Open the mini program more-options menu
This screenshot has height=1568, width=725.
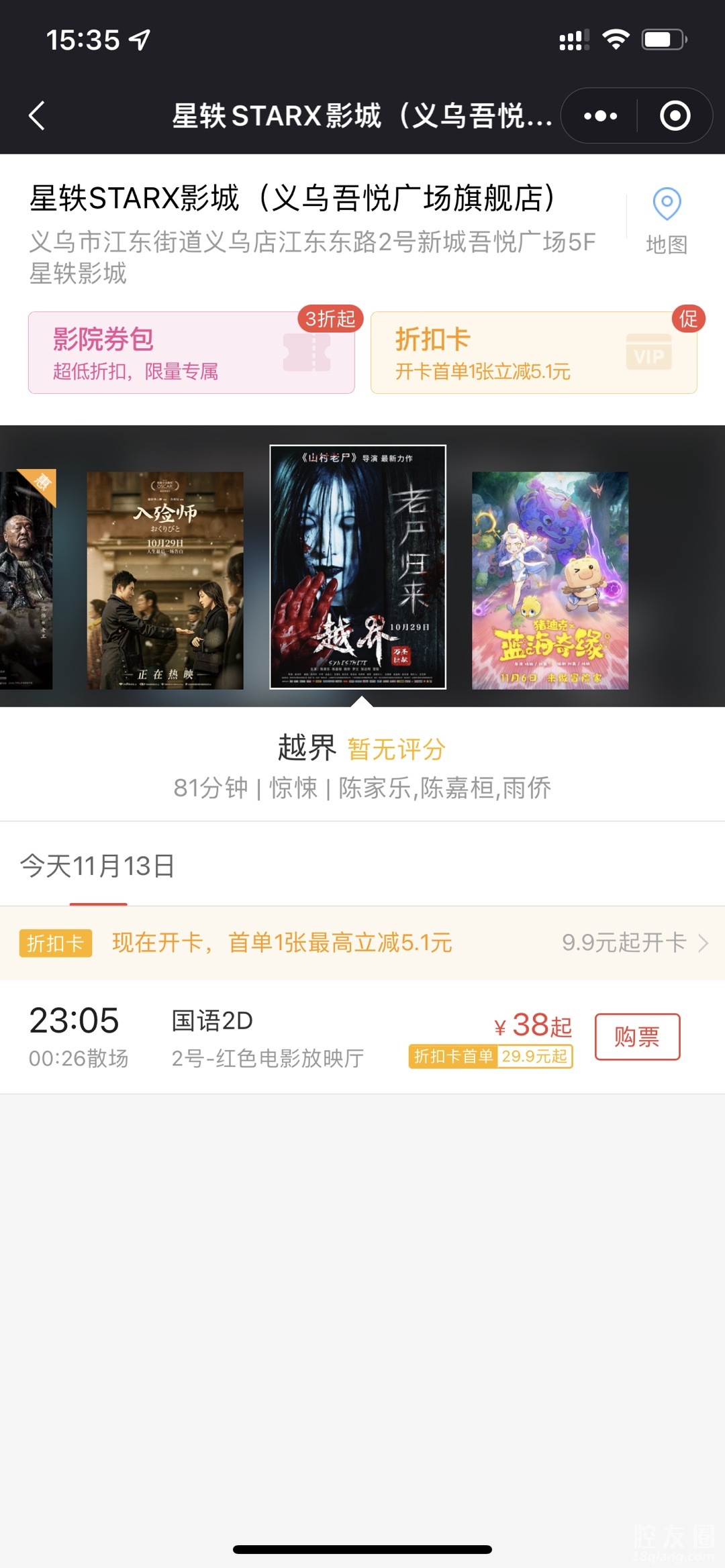(x=600, y=116)
